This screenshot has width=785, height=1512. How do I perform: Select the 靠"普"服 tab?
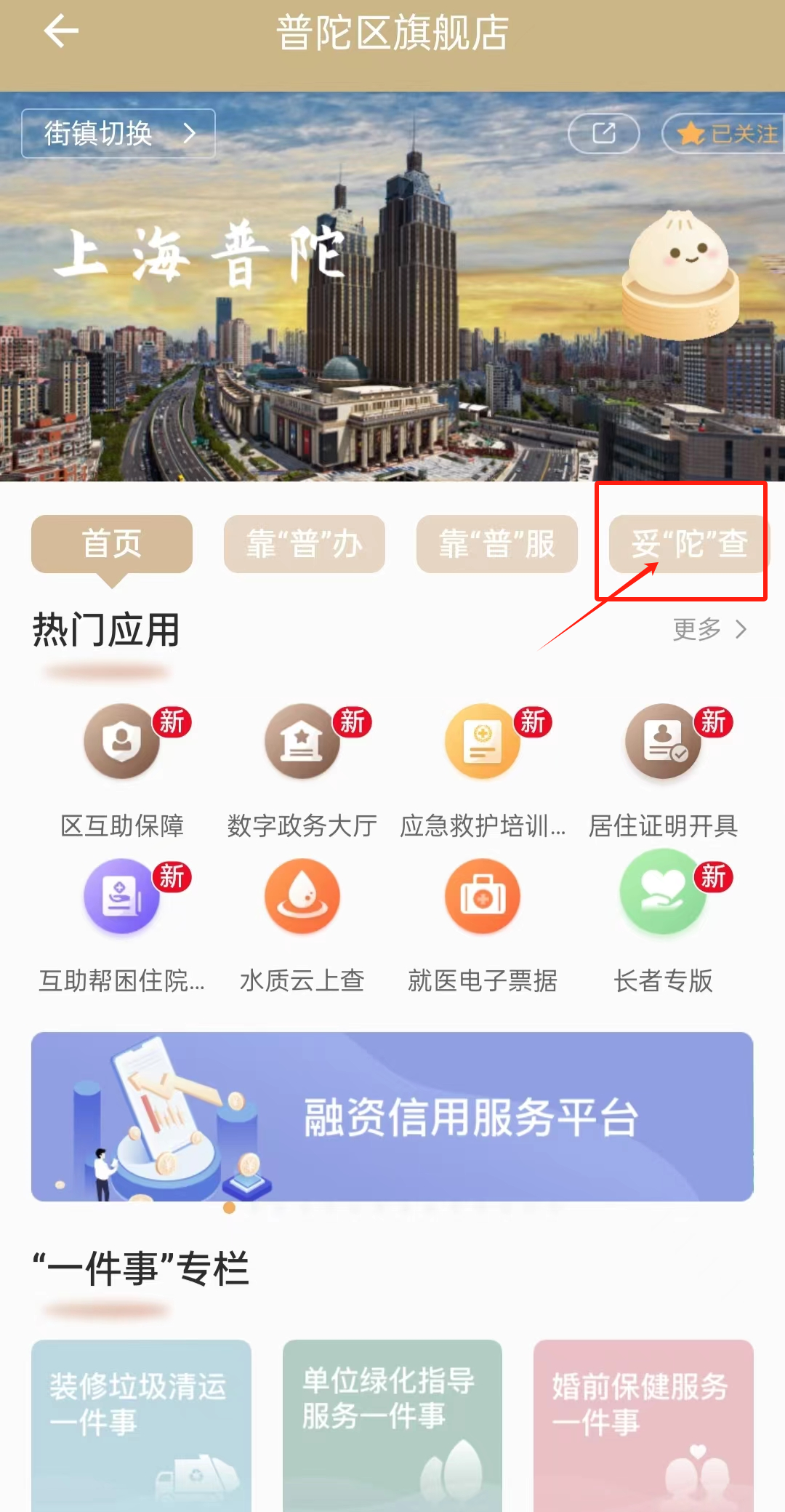point(497,544)
